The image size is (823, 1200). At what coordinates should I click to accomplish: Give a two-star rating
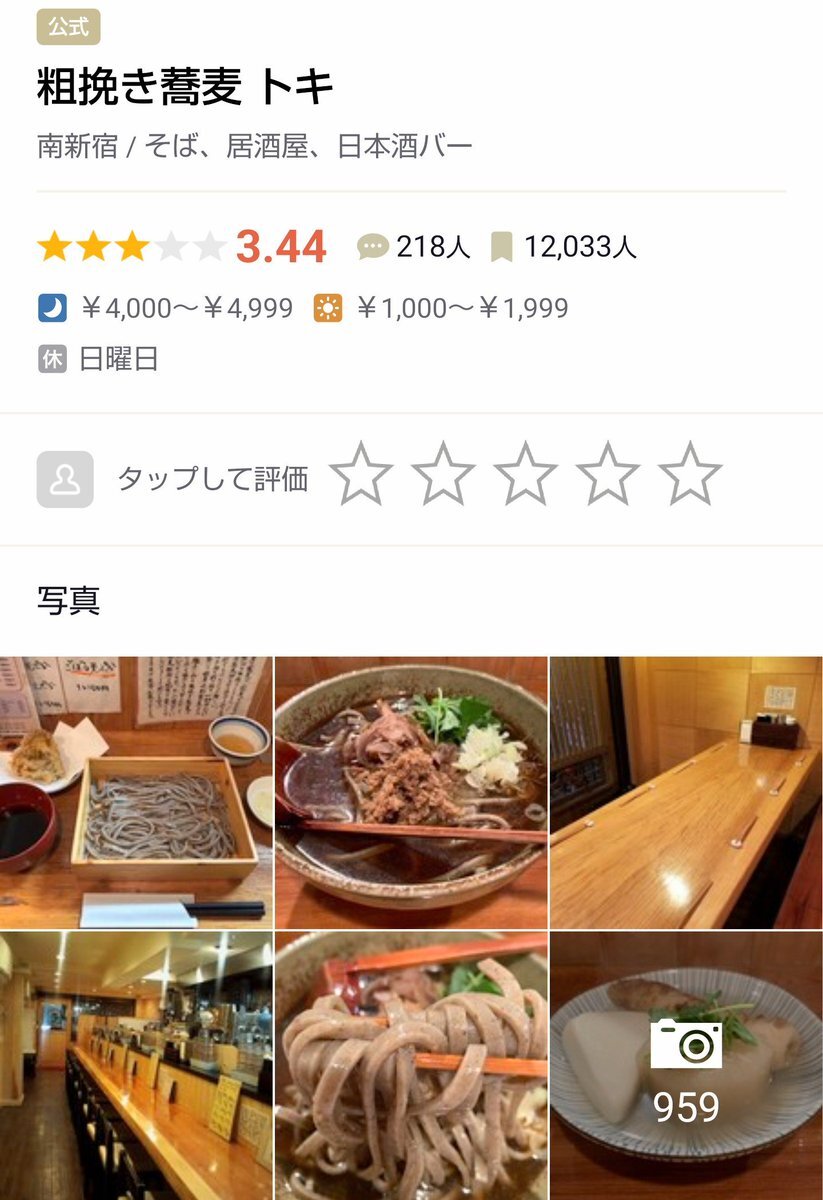(443, 475)
